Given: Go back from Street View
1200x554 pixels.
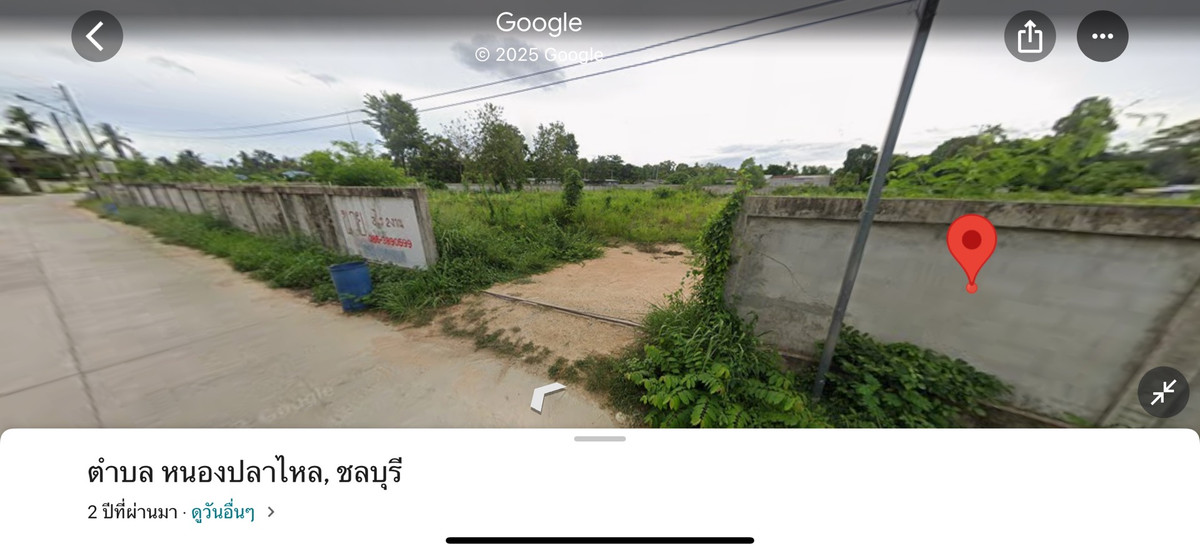Looking at the screenshot, I should point(97,37).
